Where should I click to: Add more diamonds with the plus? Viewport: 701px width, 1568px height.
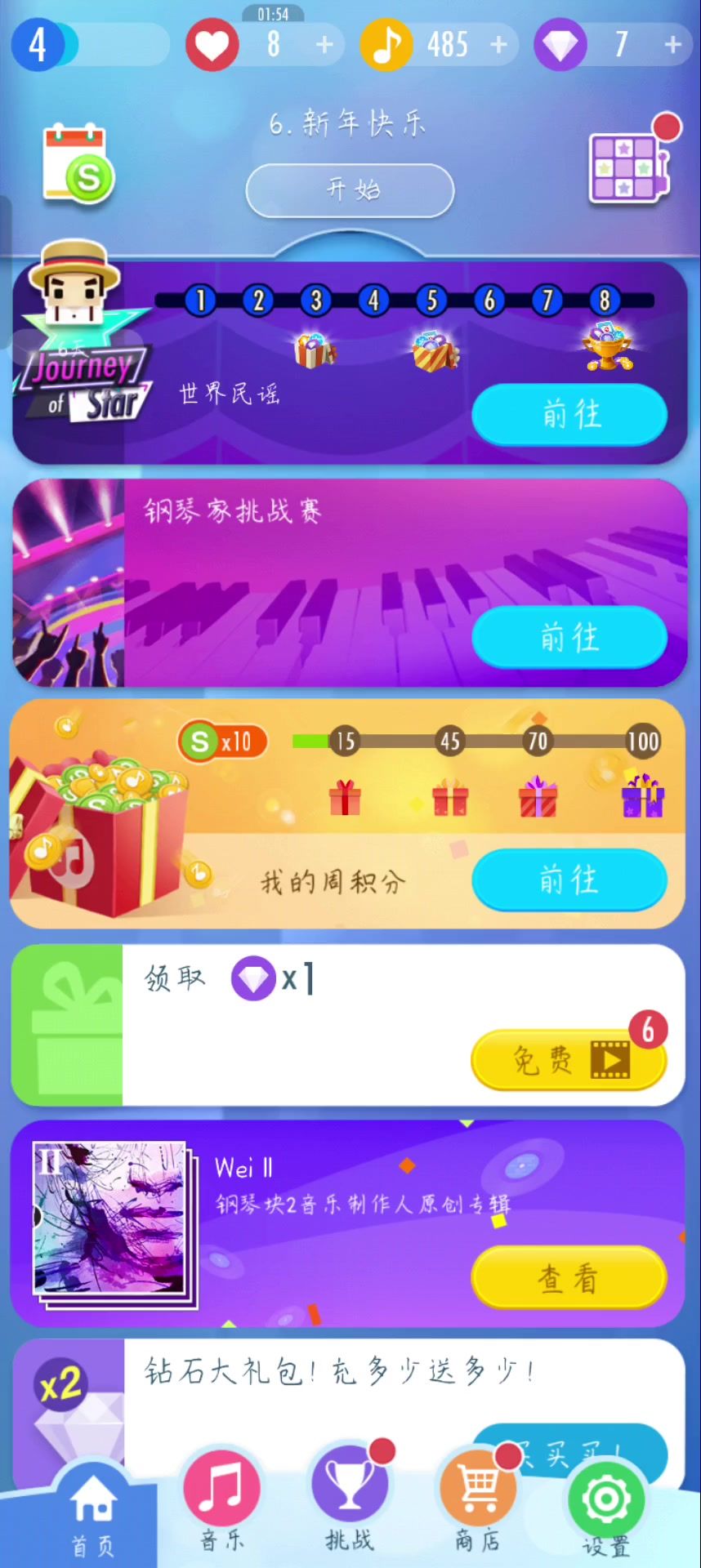click(x=672, y=45)
